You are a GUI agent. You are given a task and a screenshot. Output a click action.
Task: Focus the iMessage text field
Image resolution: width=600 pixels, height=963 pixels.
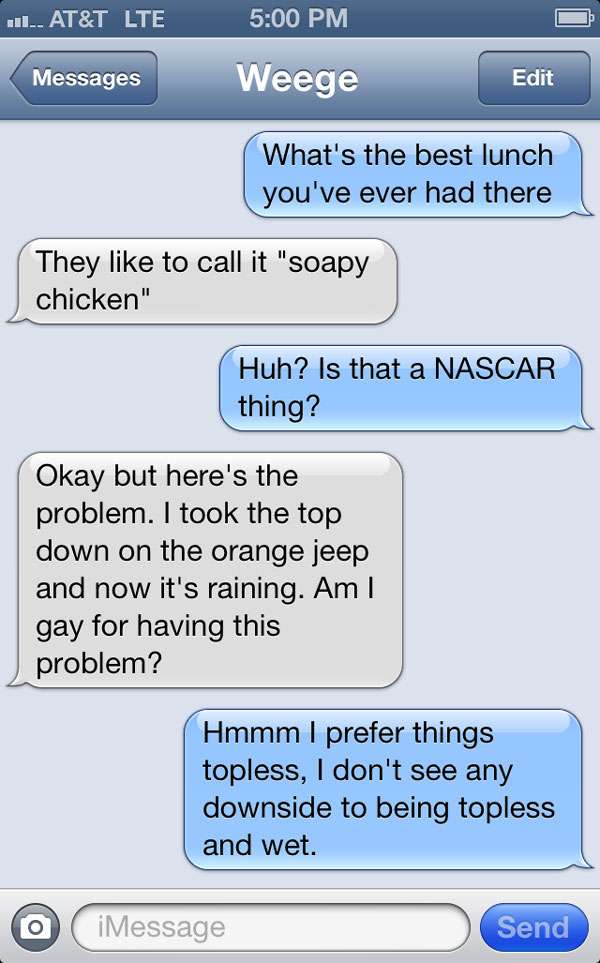pos(270,927)
